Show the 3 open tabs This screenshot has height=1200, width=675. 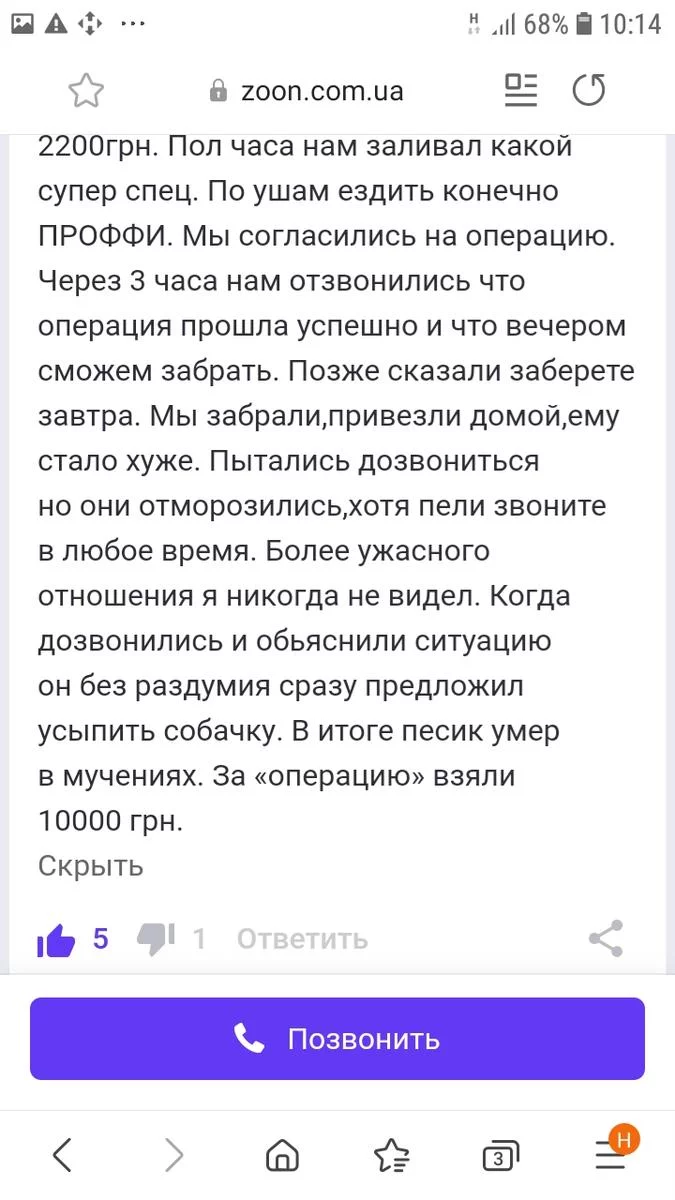(500, 1157)
